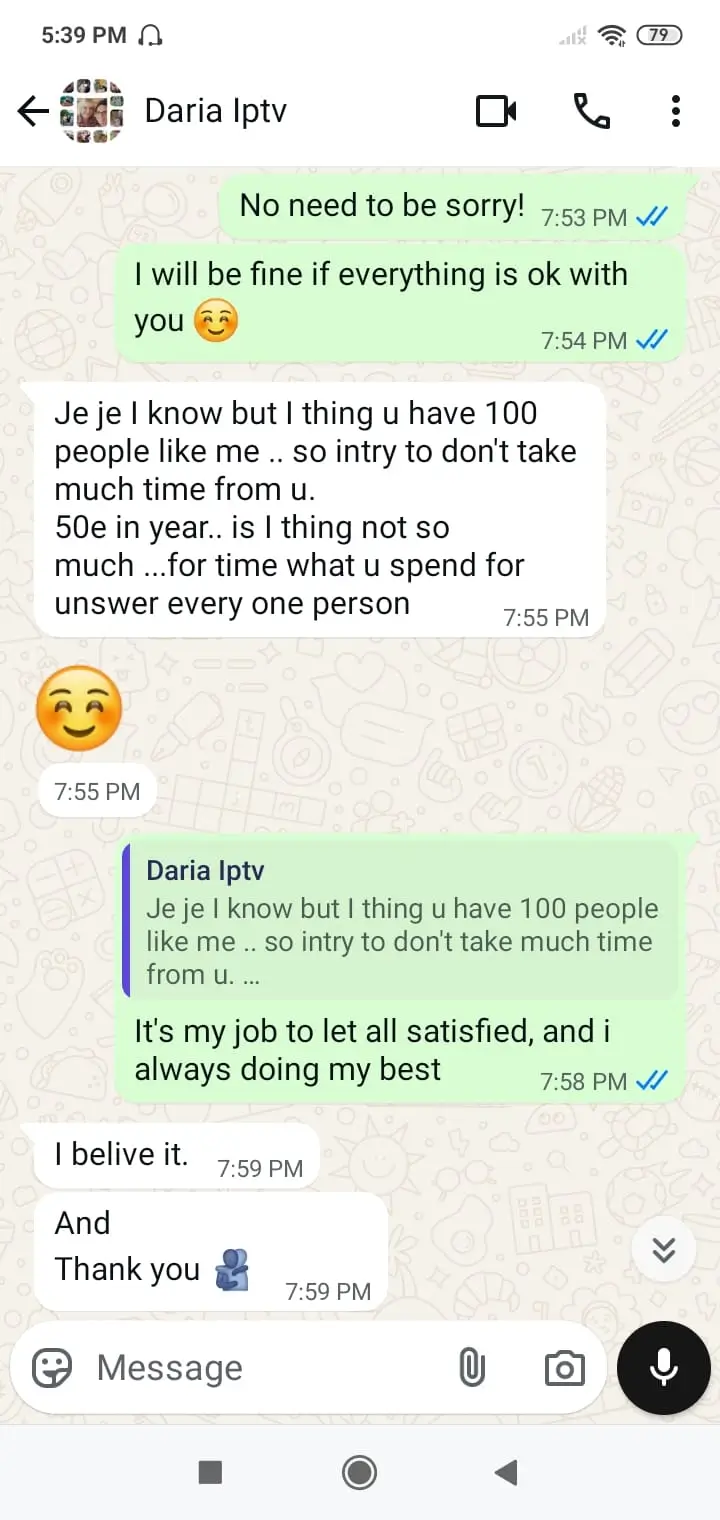Tap the voice message microphone button

pos(664,1367)
